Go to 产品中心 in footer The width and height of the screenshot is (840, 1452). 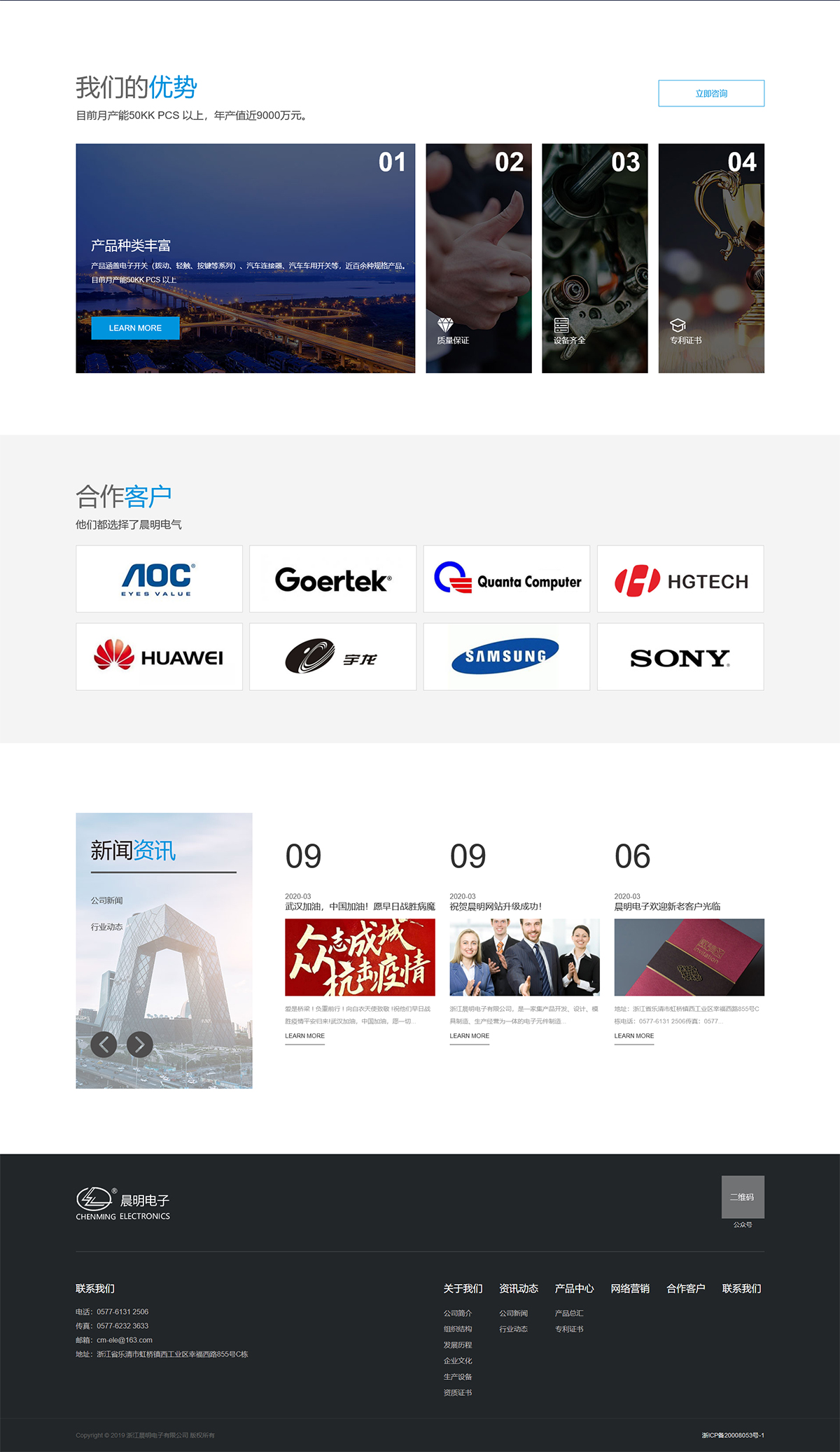[x=574, y=1288]
